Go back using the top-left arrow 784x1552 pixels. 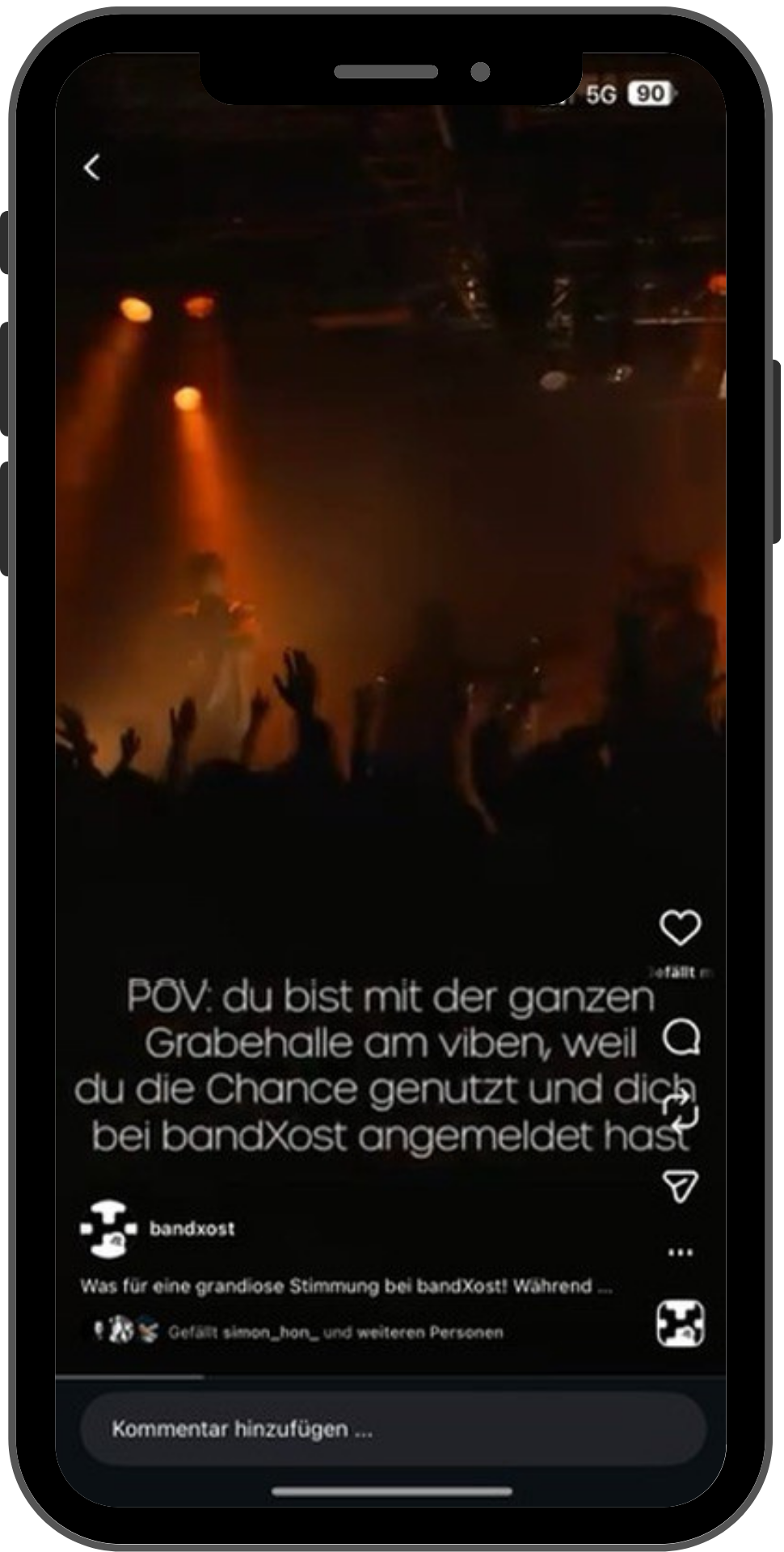click(x=92, y=168)
